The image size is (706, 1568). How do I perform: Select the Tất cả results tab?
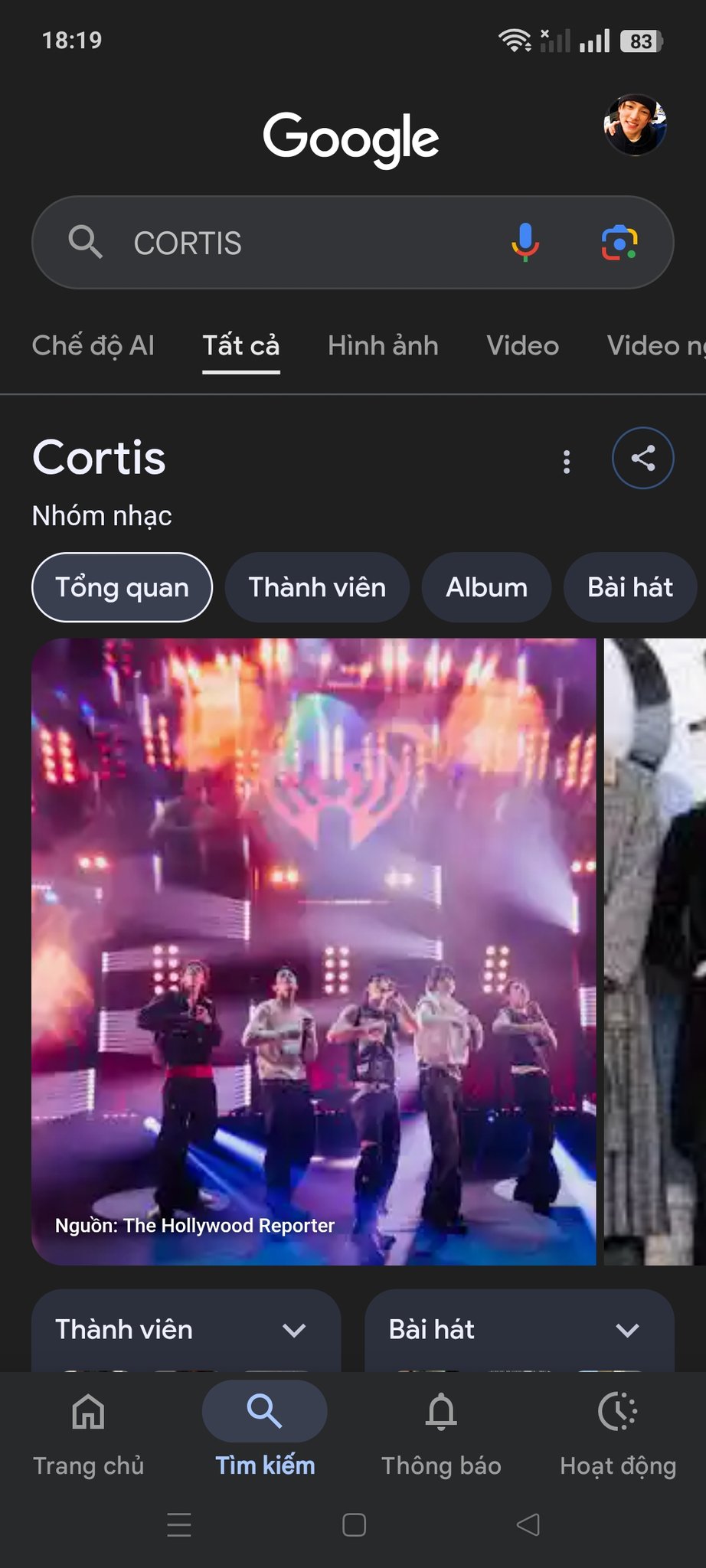tap(240, 345)
